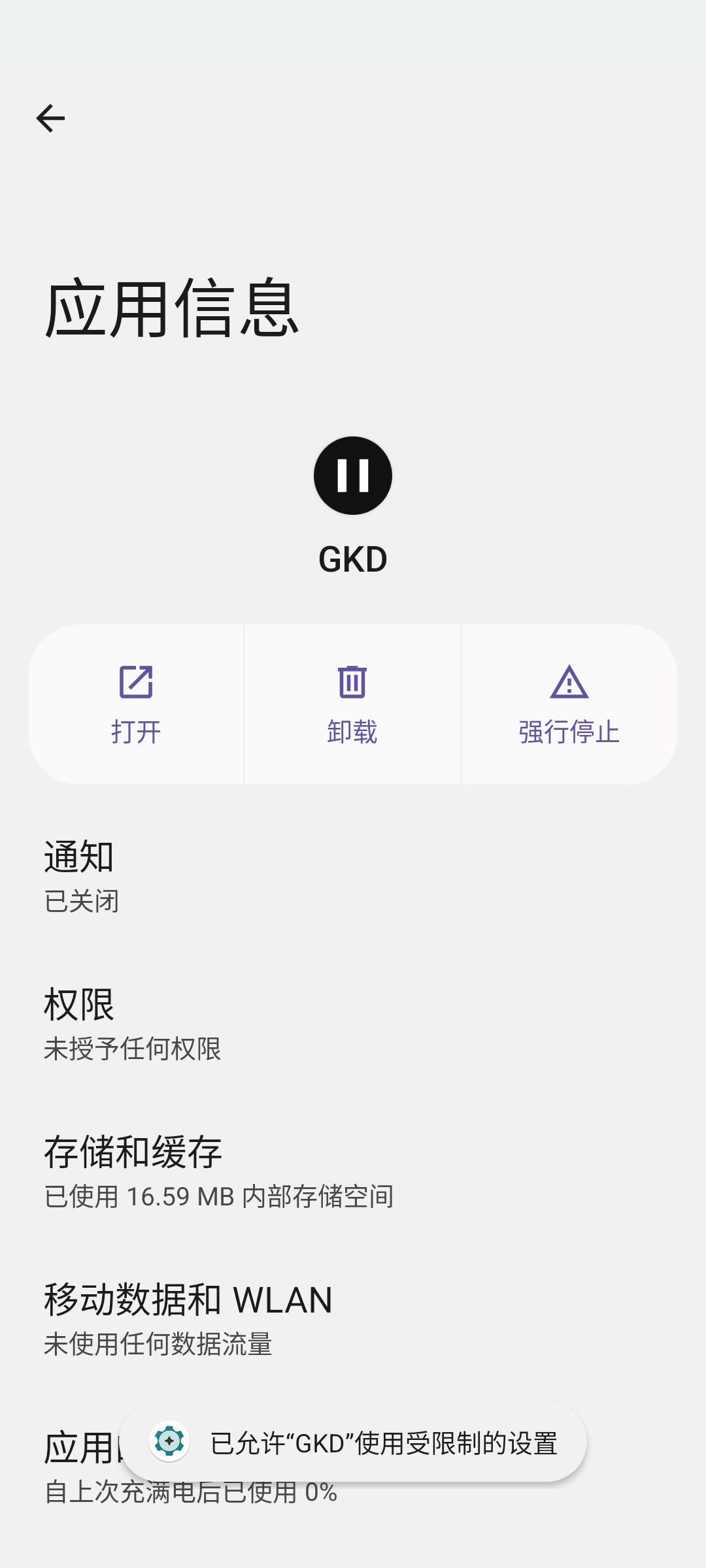706x1568 pixels.
Task: Uninstall GKD with 卸载 button
Action: click(352, 704)
